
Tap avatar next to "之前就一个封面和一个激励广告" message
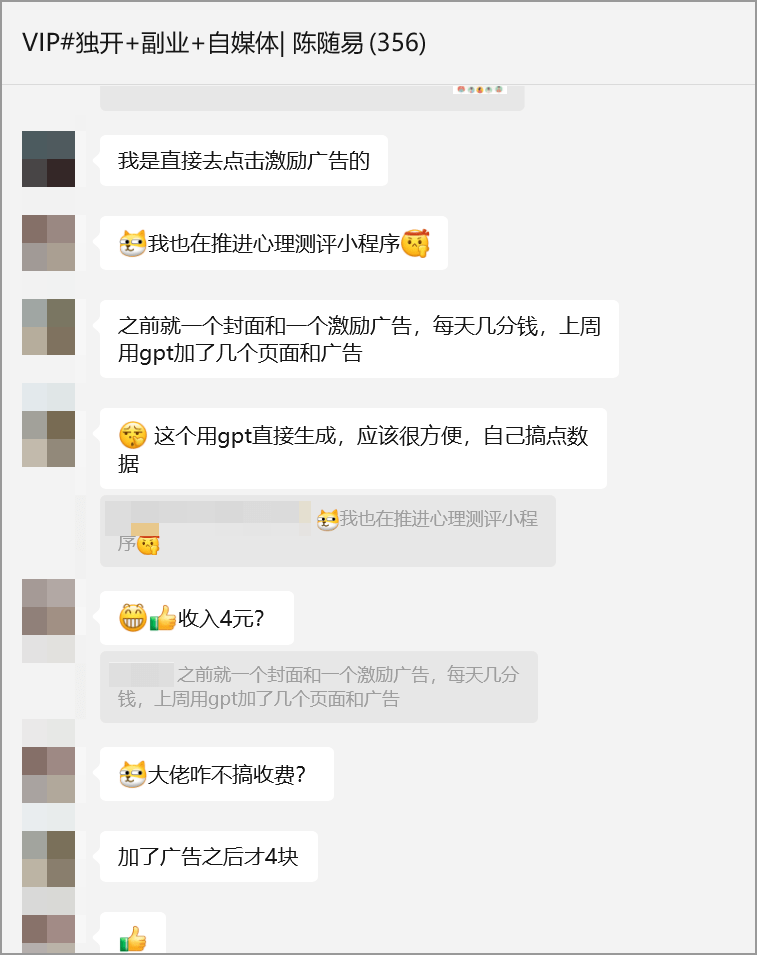click(x=48, y=327)
